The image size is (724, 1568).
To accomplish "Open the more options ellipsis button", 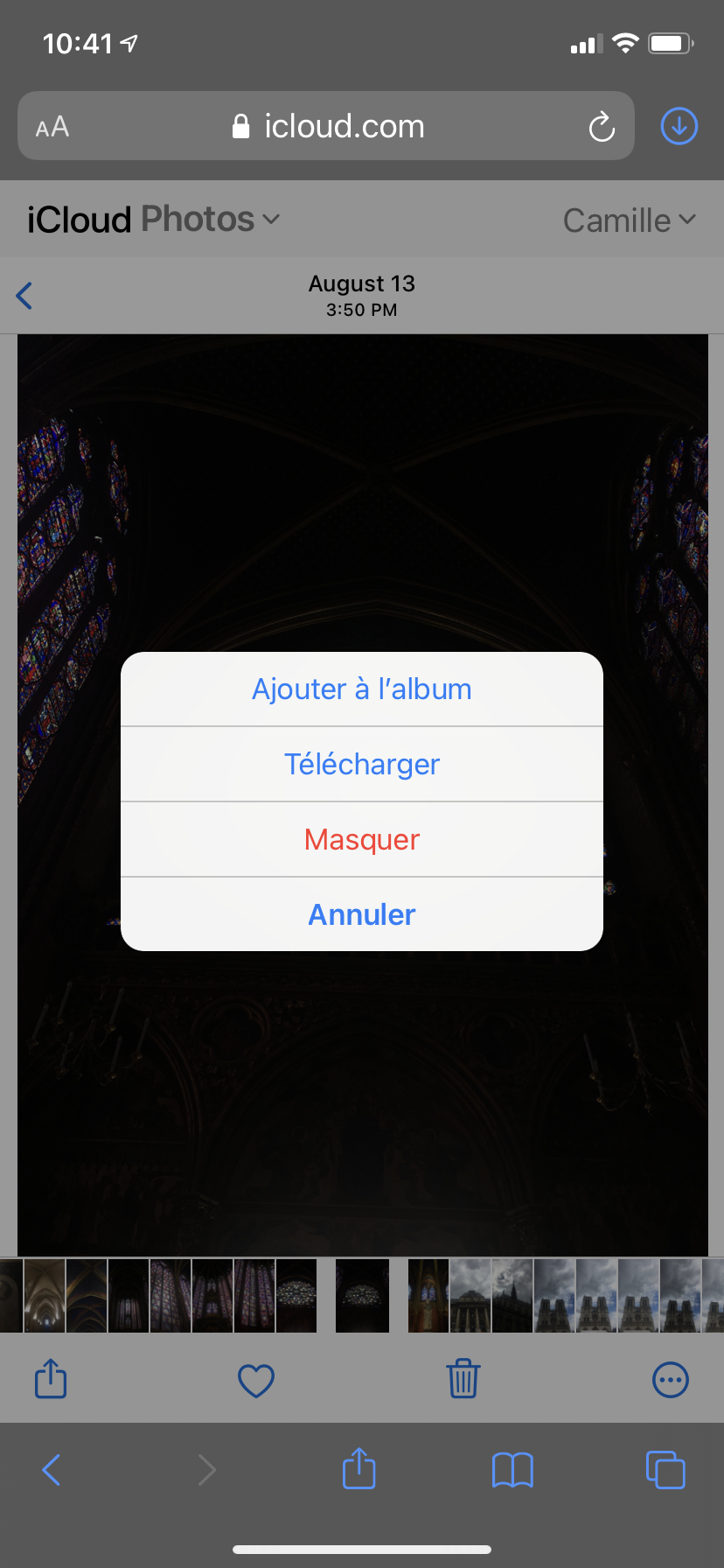I will coord(671,1381).
